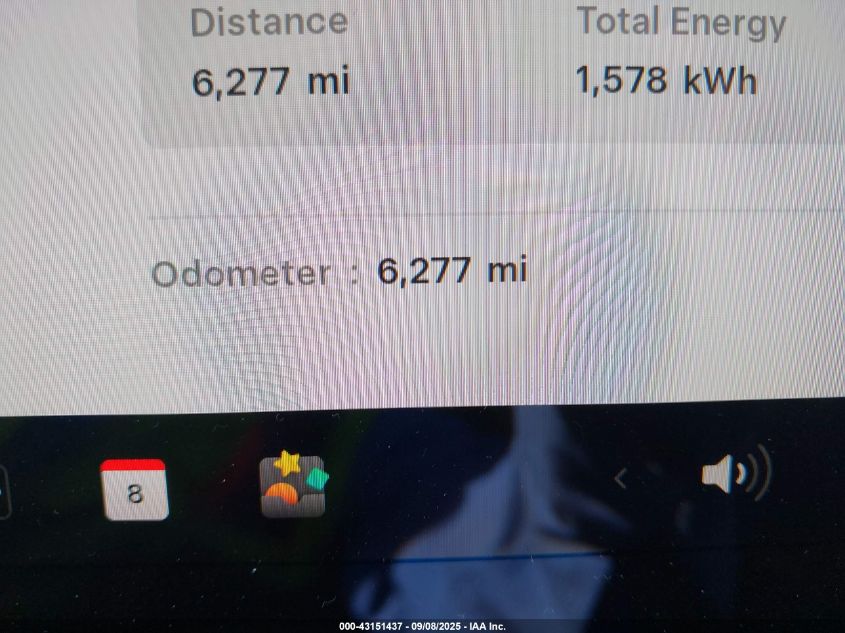Image resolution: width=845 pixels, height=633 pixels.
Task: Tap the volume speaker icon
Action: coord(733,473)
